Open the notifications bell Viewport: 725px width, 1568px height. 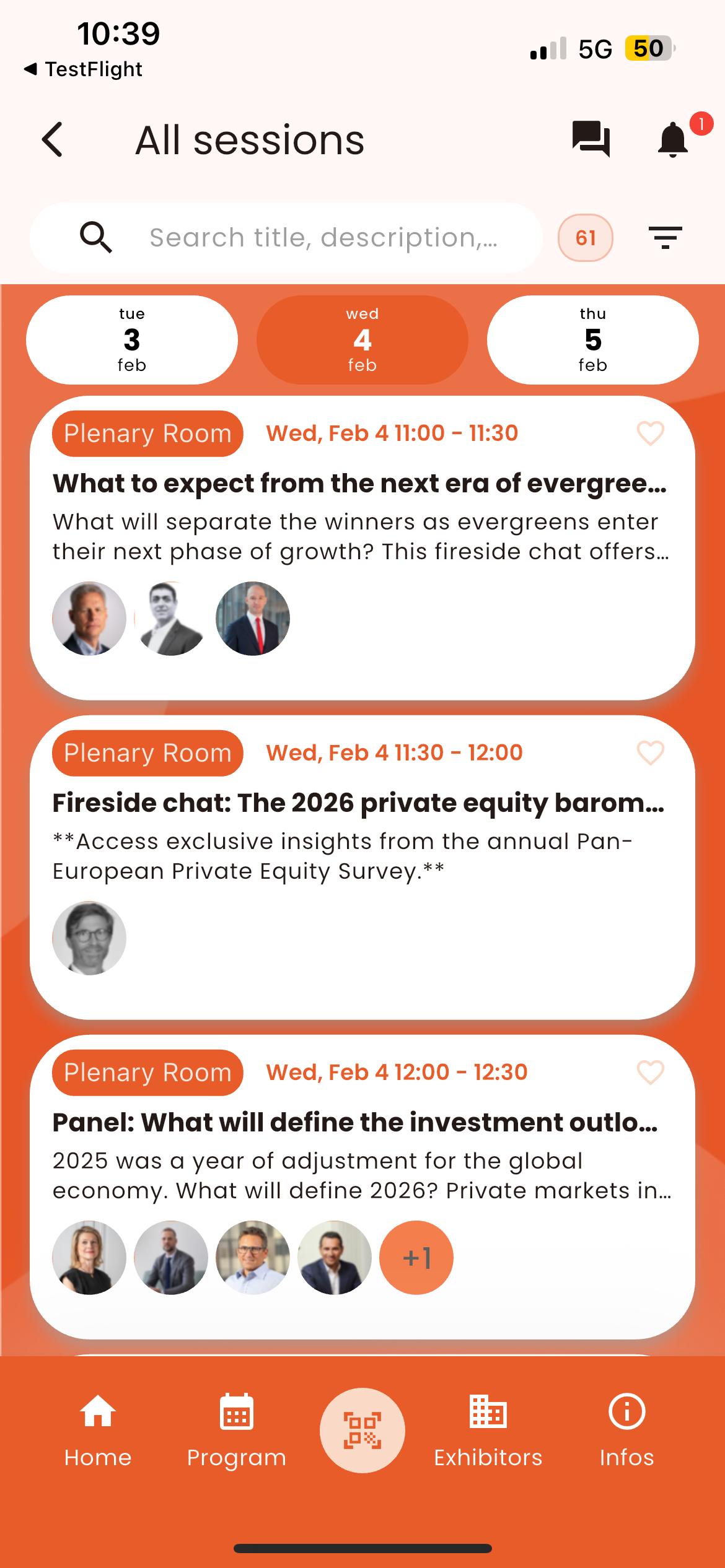[673, 139]
